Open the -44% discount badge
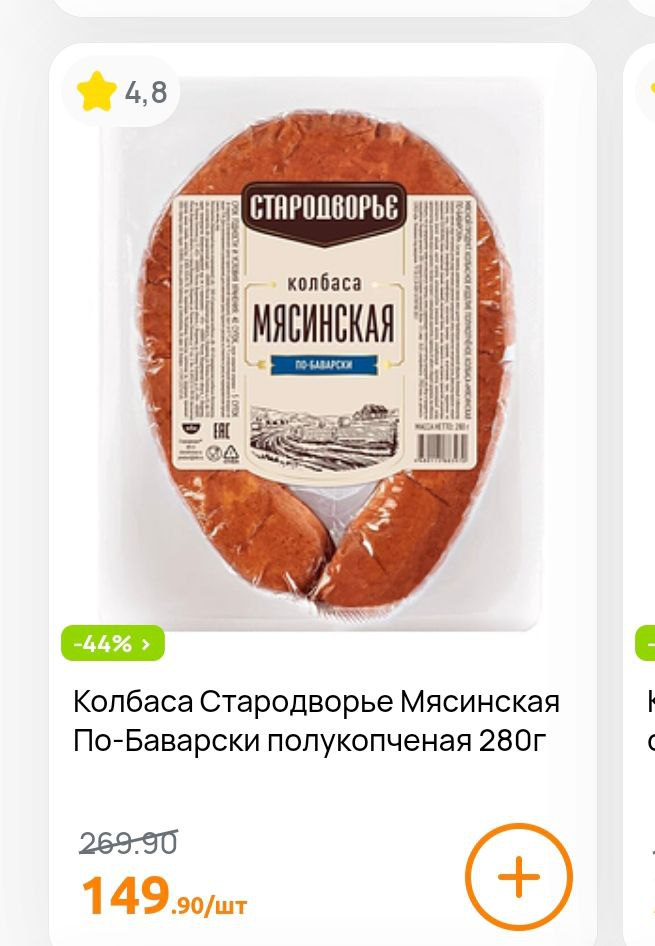 click(x=113, y=643)
